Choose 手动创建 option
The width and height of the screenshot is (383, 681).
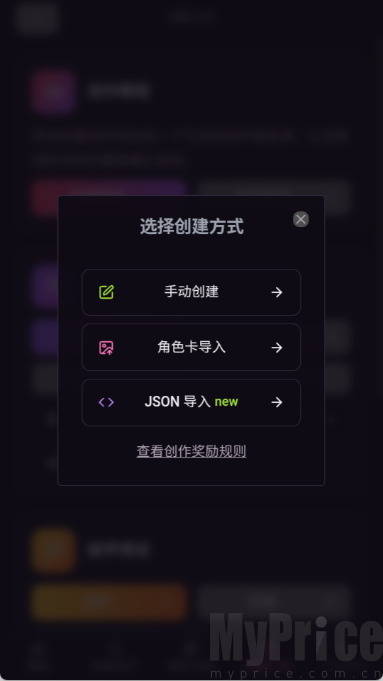[191, 292]
